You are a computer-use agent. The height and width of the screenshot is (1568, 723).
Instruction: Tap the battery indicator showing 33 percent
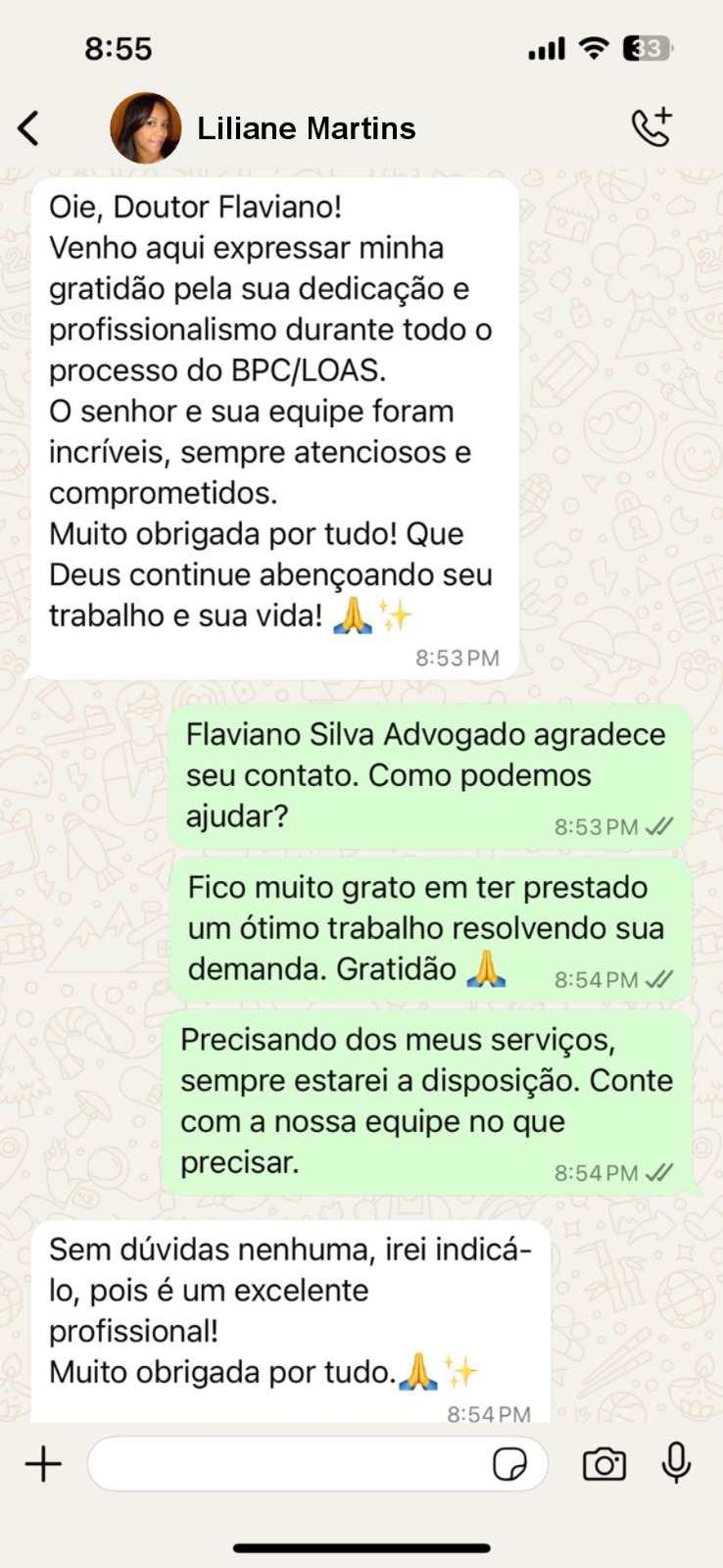point(646,46)
